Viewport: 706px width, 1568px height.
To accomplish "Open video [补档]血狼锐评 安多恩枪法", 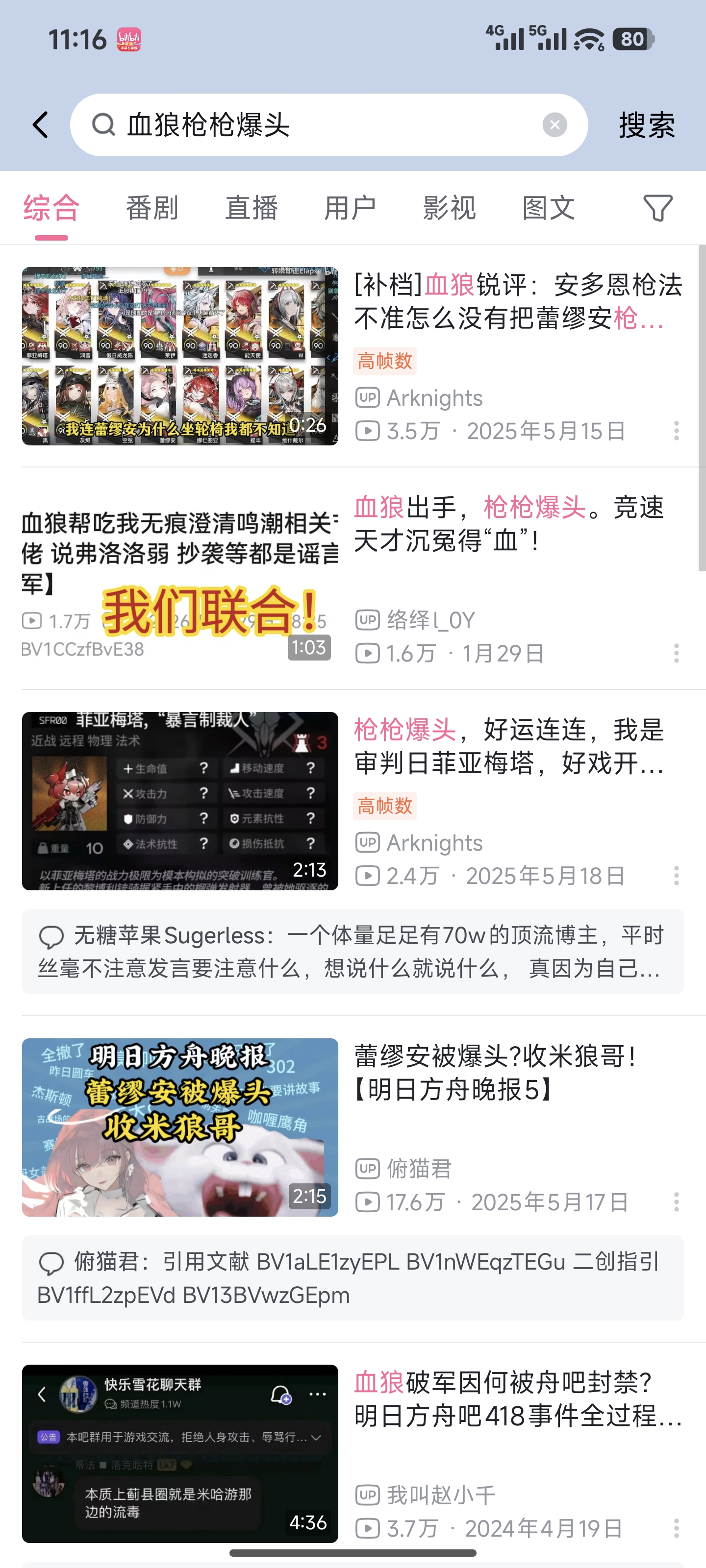I will click(x=518, y=301).
